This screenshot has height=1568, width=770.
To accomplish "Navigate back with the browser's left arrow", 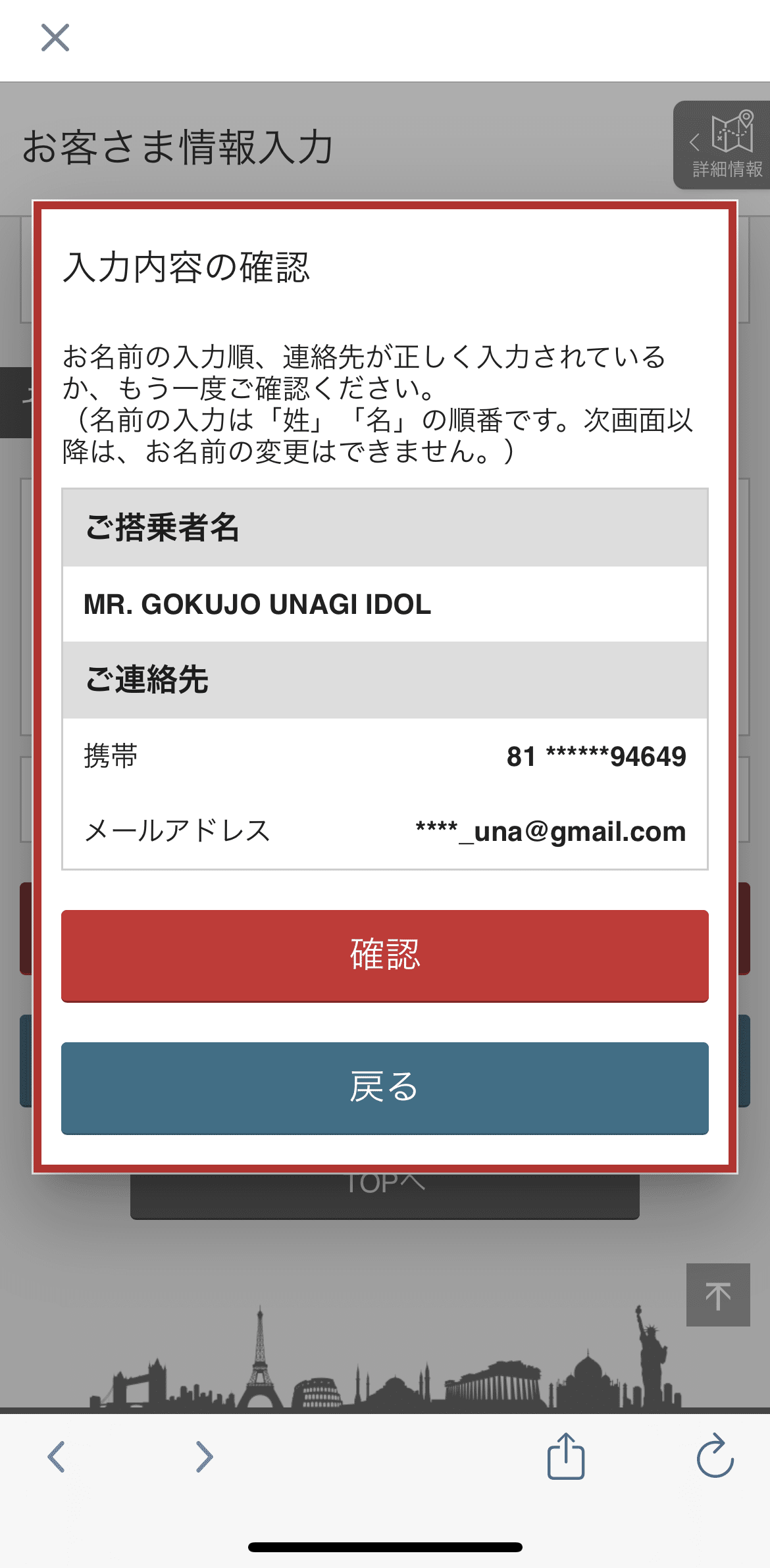I will coord(57,1457).
